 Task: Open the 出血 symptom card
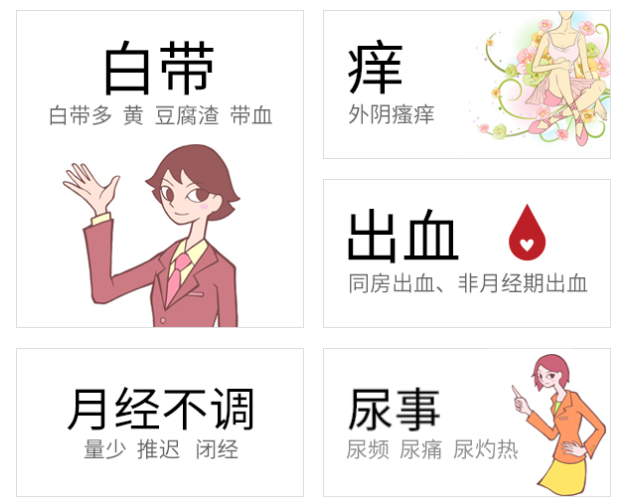click(x=466, y=253)
